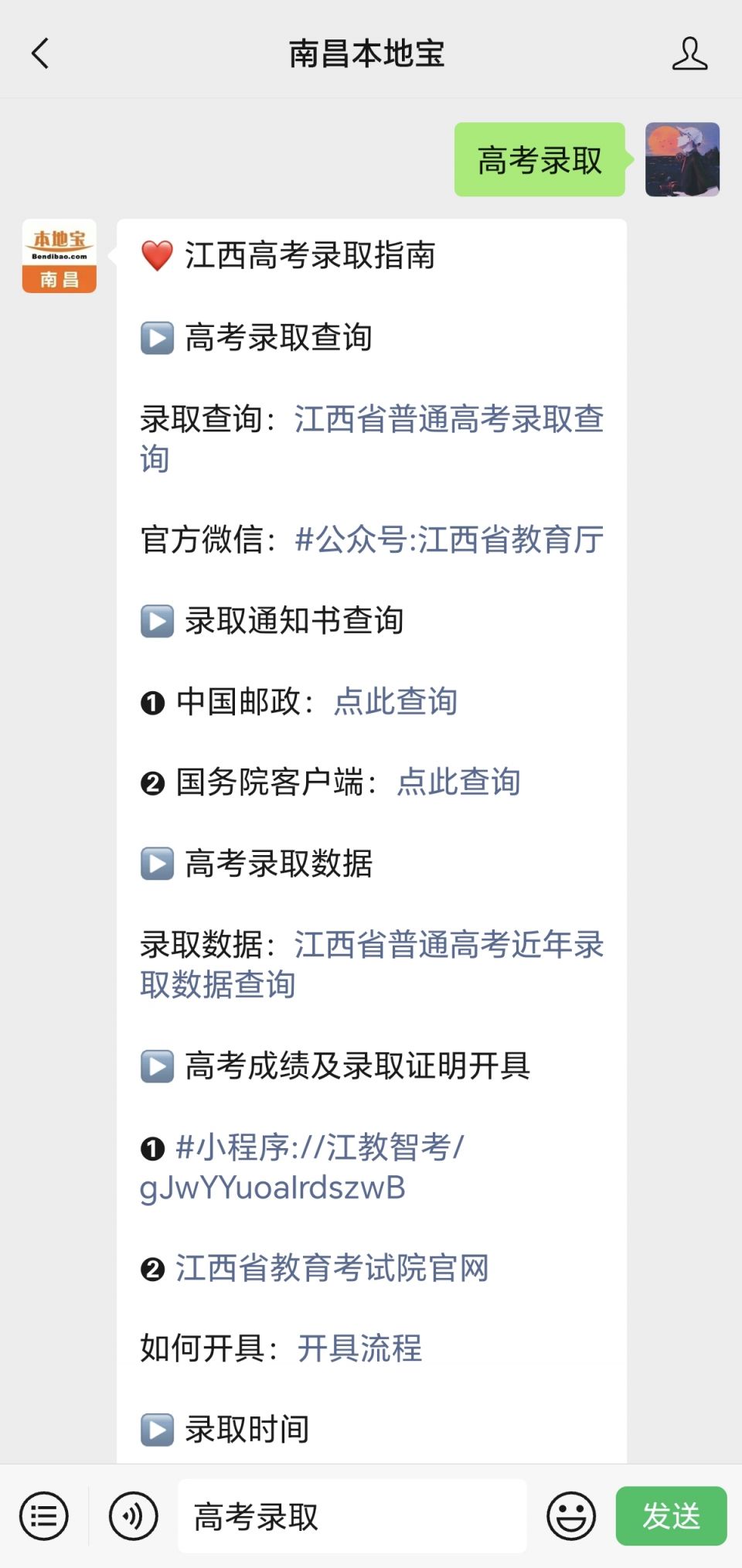Image resolution: width=742 pixels, height=1568 pixels.
Task: Focus the message input field
Action: tap(352, 1516)
